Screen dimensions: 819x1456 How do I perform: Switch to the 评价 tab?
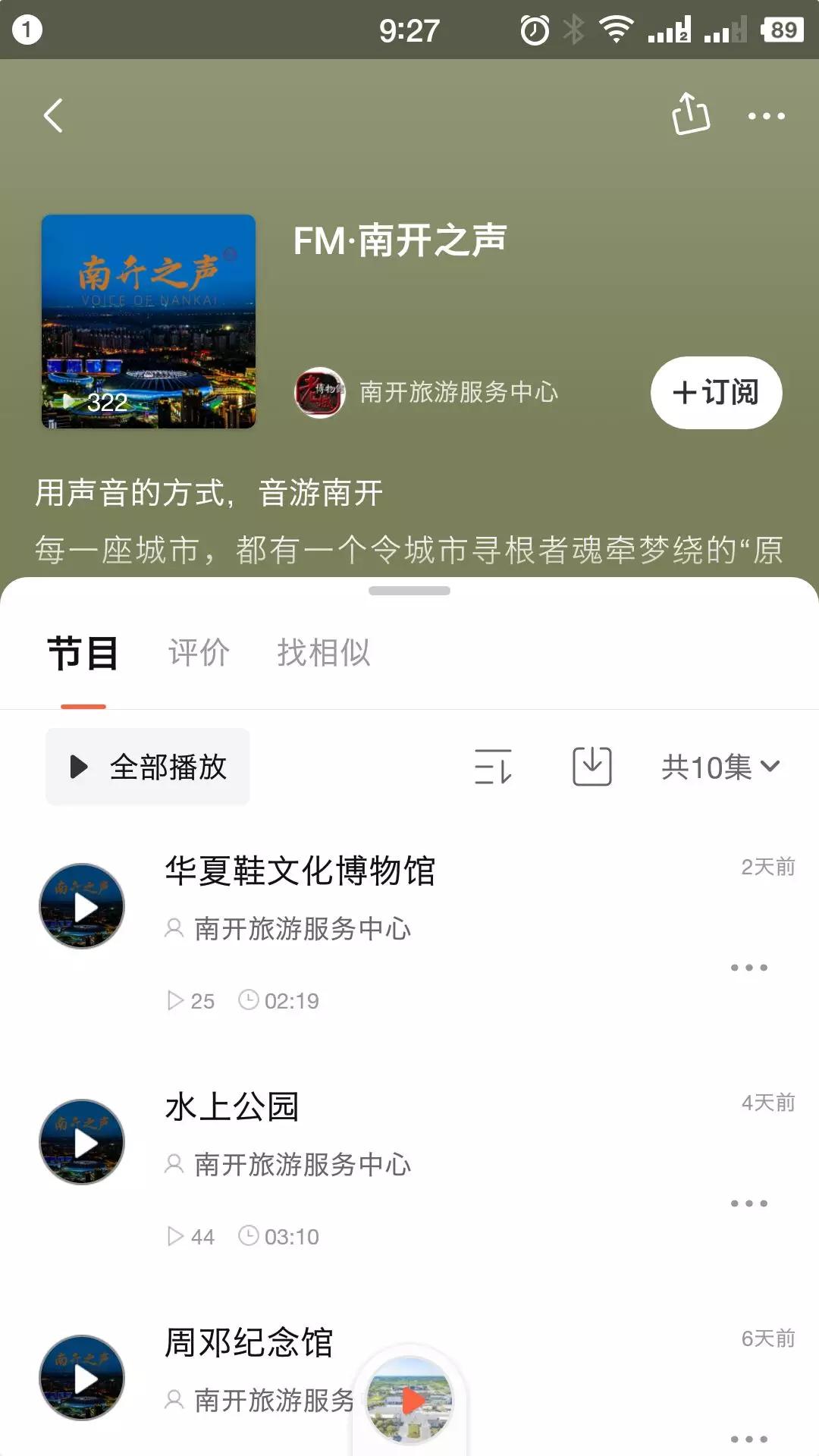(199, 653)
